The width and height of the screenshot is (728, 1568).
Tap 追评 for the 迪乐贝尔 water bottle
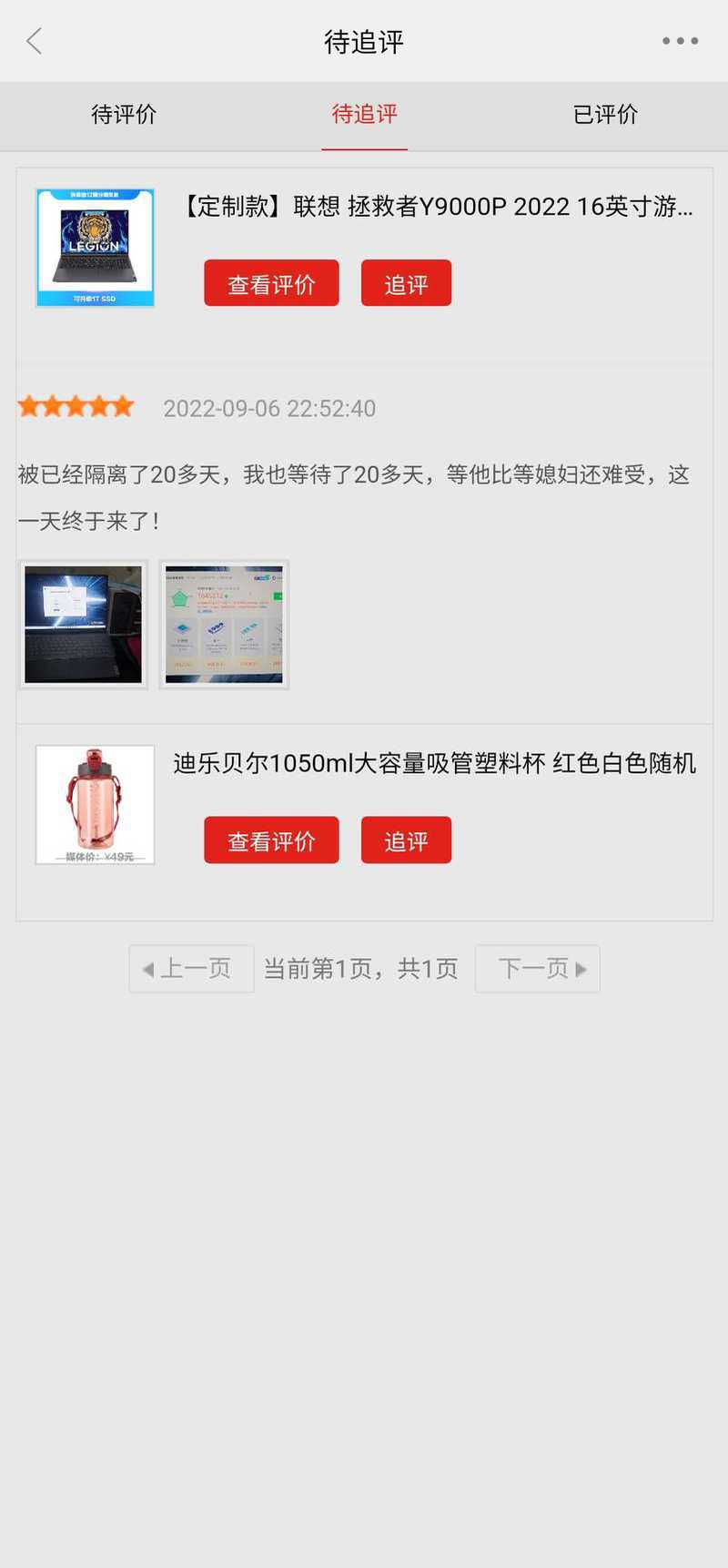tap(406, 840)
